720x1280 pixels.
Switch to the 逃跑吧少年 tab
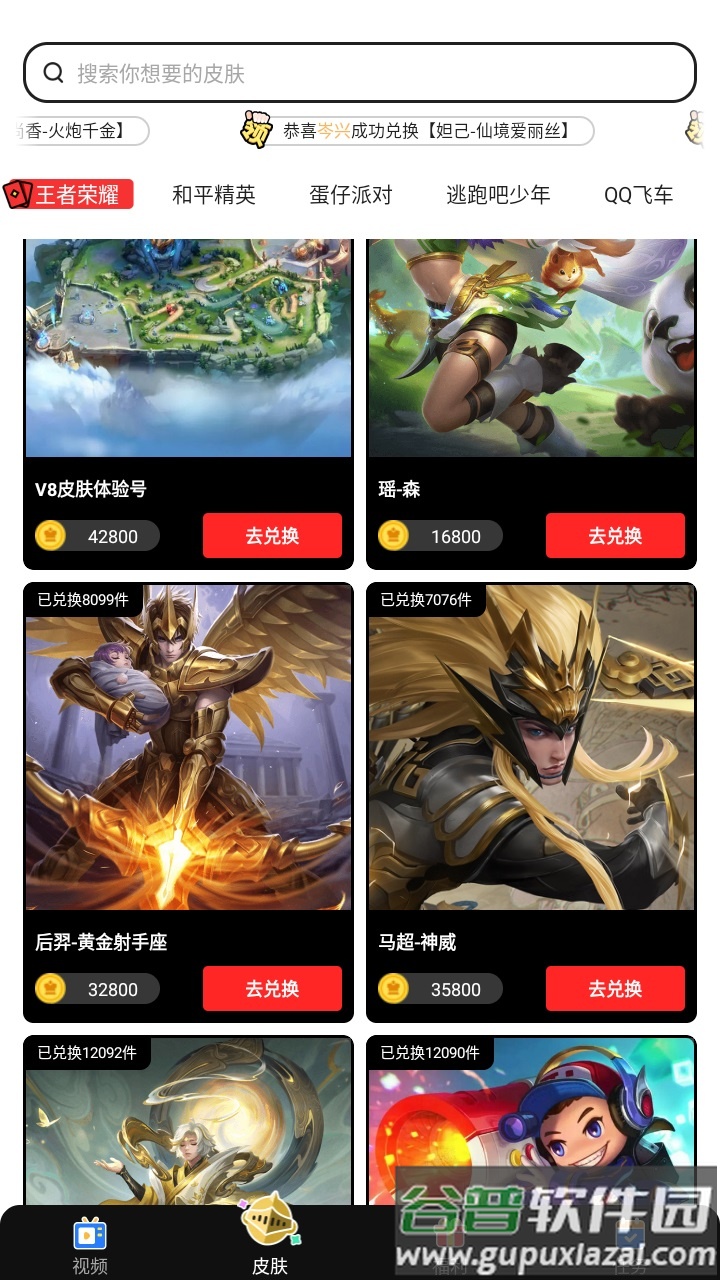(x=498, y=194)
